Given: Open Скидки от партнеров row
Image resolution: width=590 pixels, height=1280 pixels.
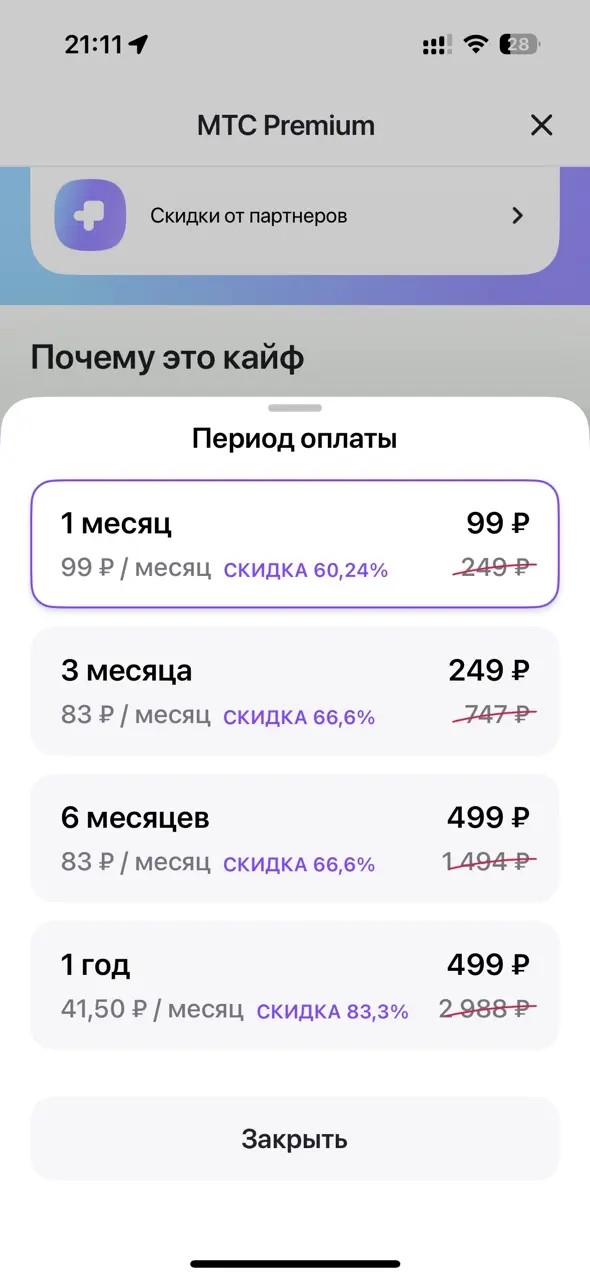Looking at the screenshot, I should [295, 216].
